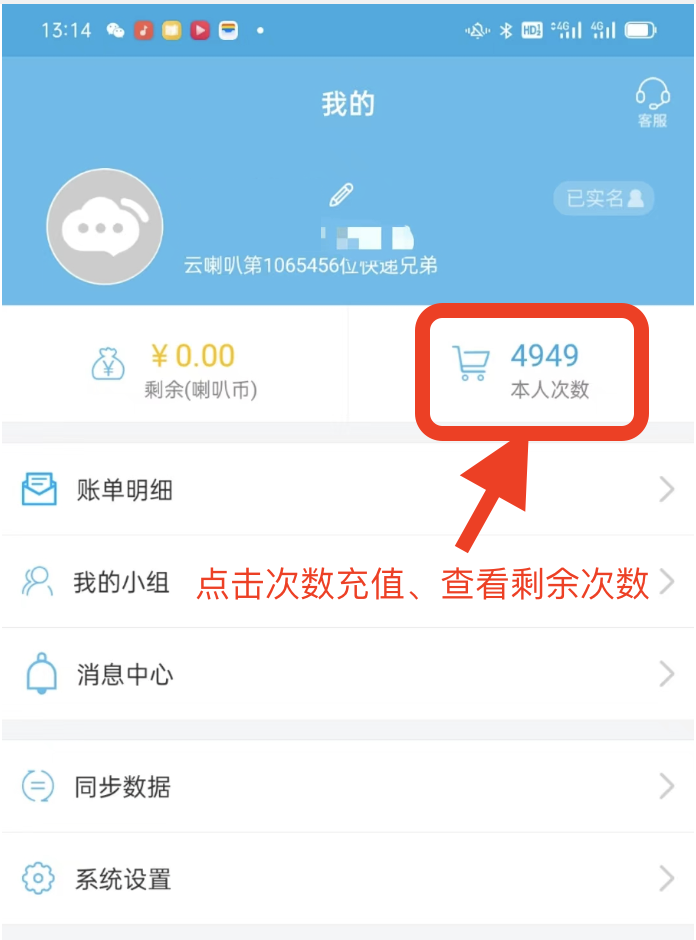Screen dimensions: 696x940
Task: Open 系统设置 system settings
Action: point(348,880)
